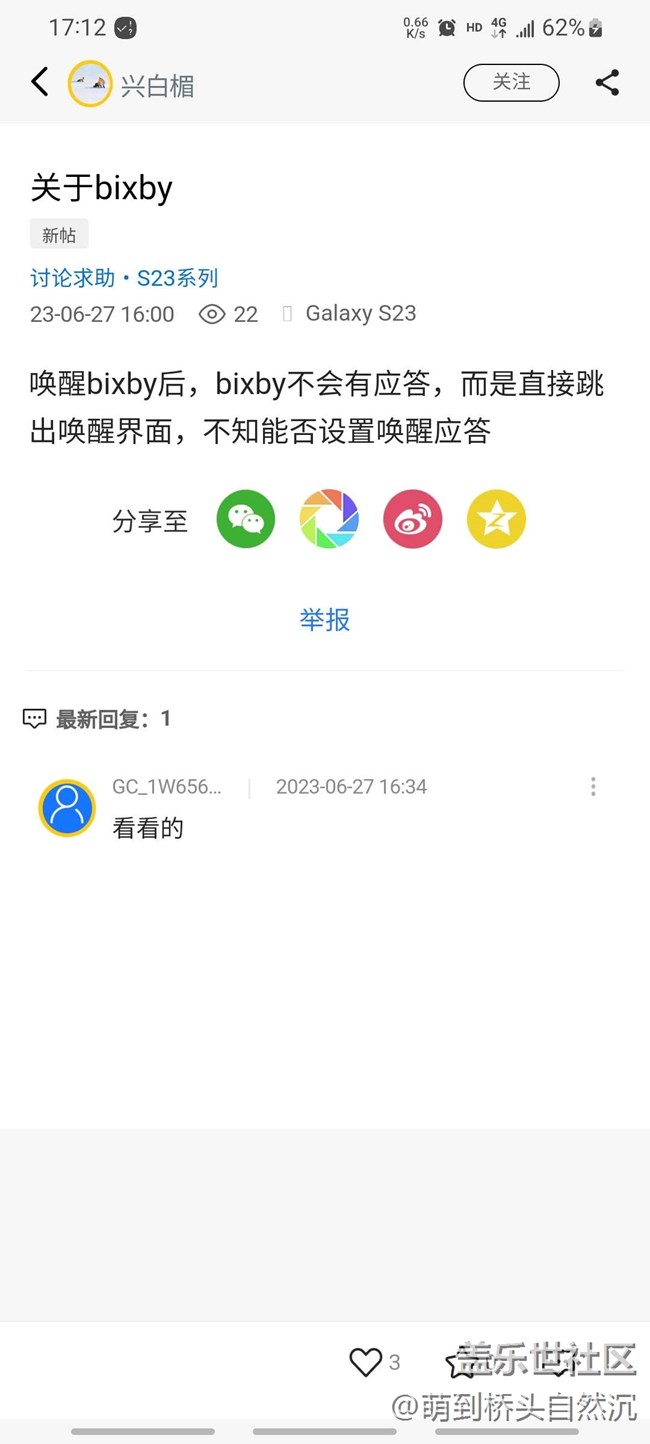
Task: Report this post via 举报
Action: [x=325, y=620]
